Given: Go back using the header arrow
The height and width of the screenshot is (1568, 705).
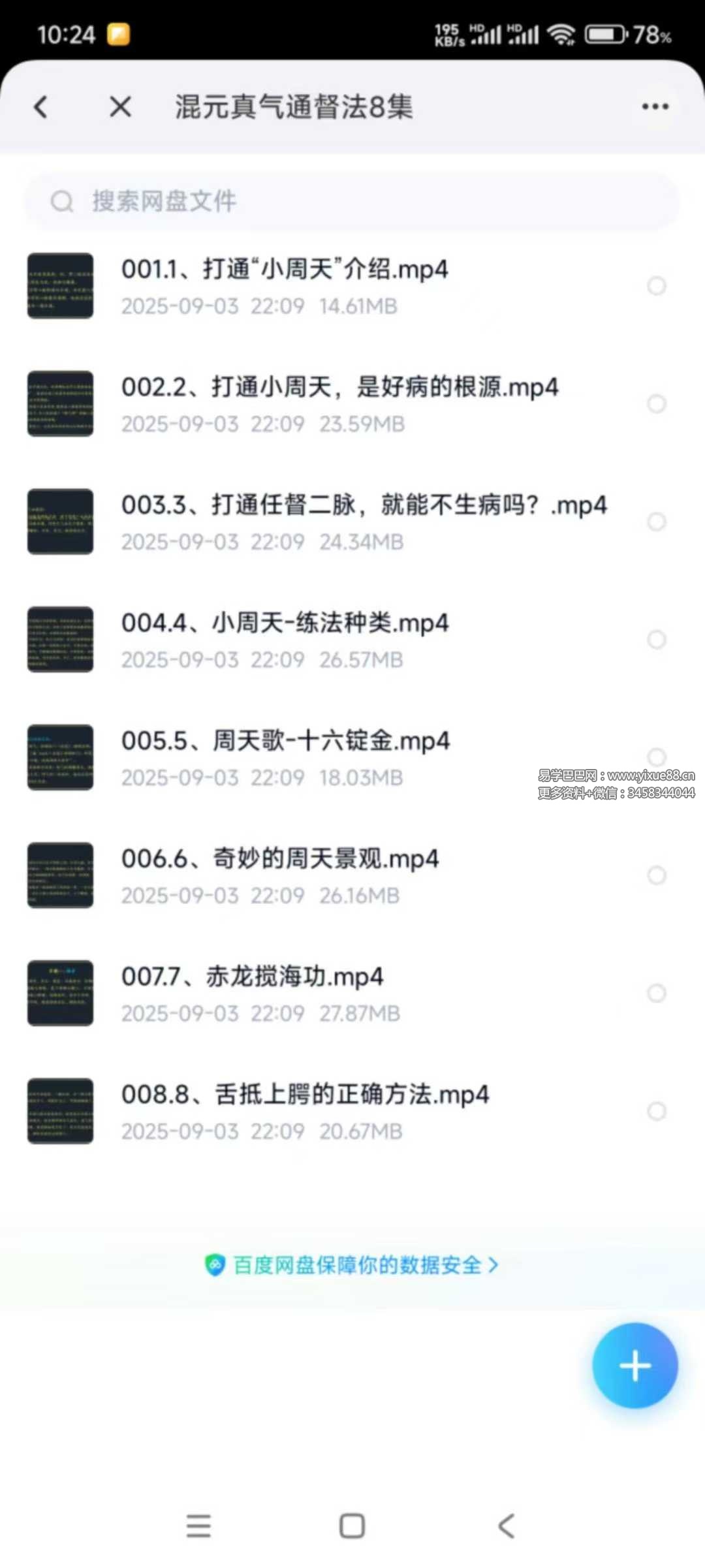Looking at the screenshot, I should 41,107.
